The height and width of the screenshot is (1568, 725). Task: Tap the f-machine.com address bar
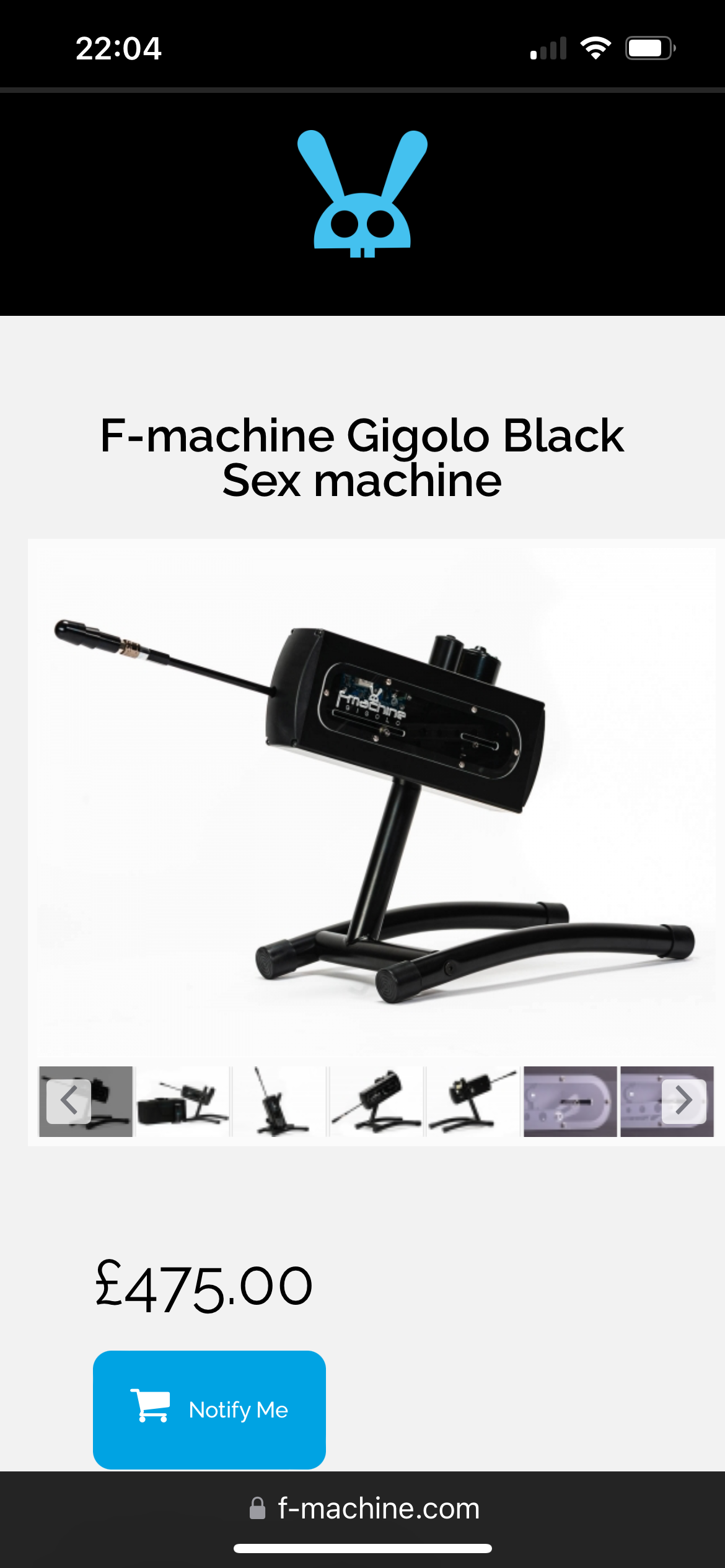pos(364,1509)
